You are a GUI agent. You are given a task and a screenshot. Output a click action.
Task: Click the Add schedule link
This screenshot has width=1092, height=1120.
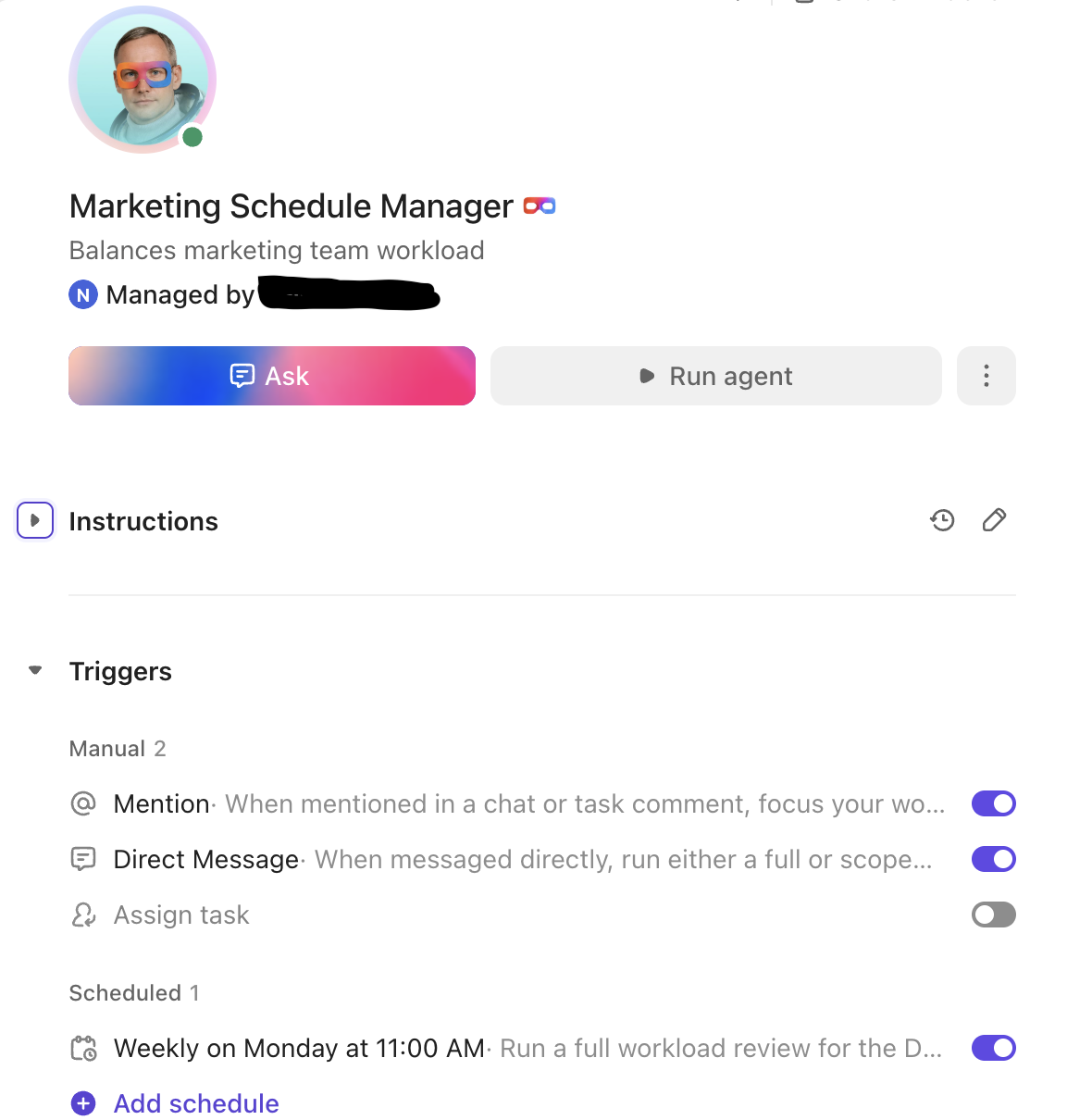tap(195, 1103)
